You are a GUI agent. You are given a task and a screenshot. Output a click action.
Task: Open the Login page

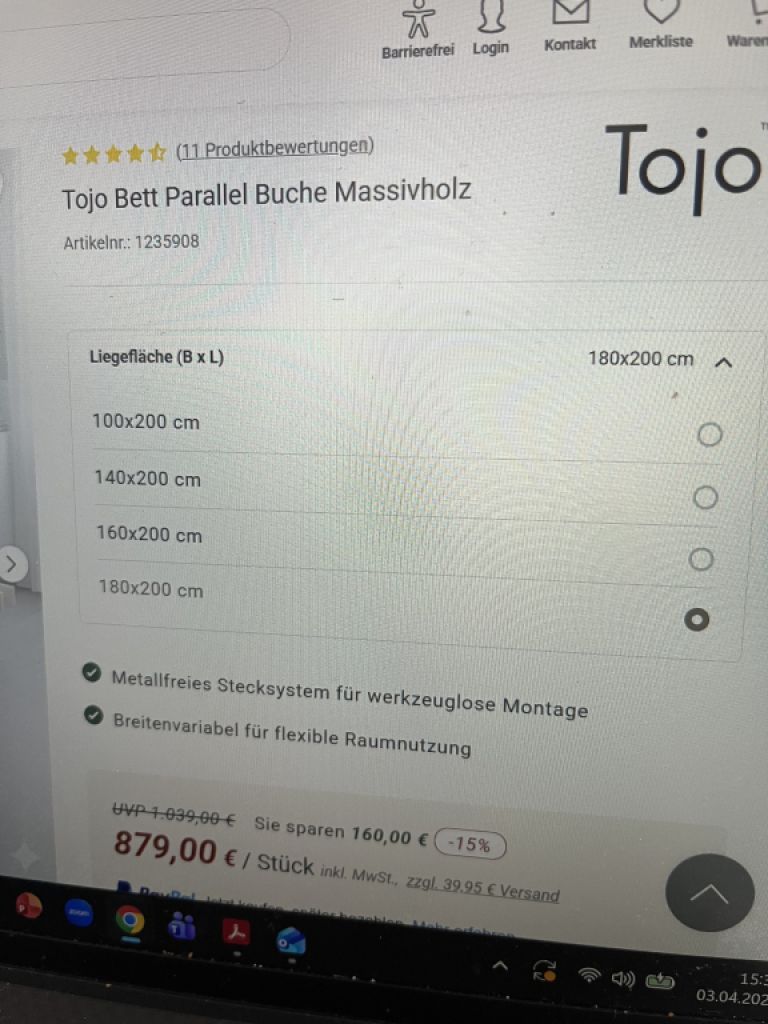pos(490,28)
